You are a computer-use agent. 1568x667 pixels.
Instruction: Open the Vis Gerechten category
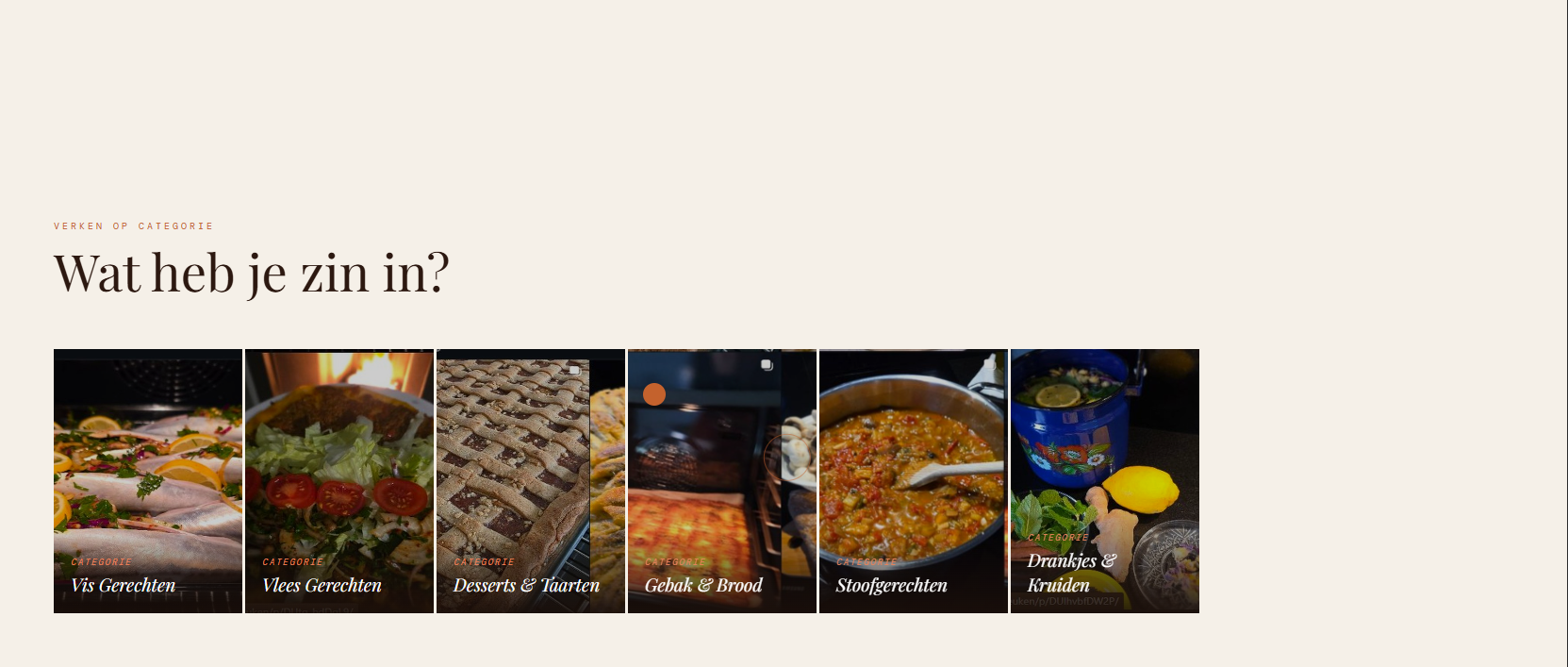pos(148,481)
